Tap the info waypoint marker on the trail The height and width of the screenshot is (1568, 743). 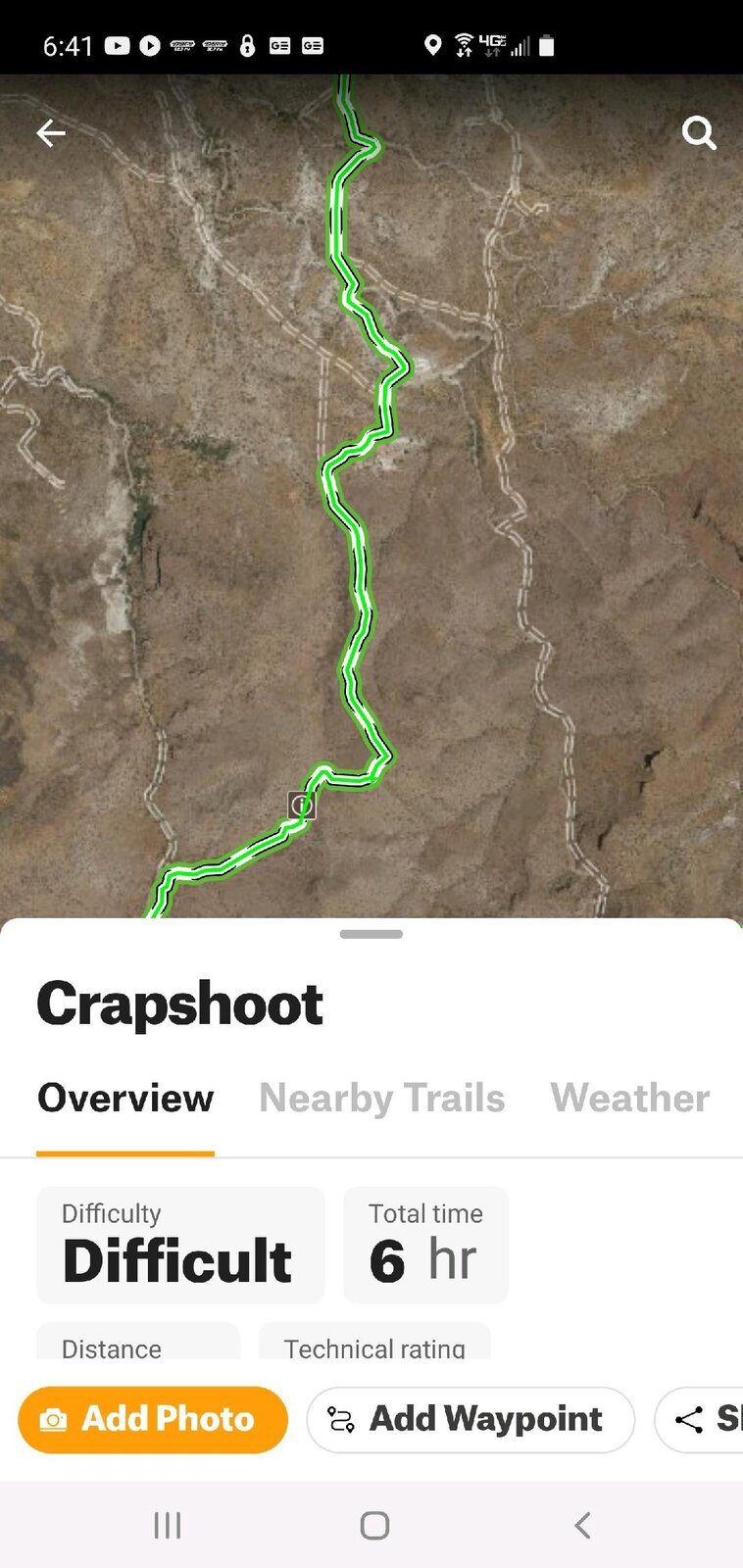302,806
